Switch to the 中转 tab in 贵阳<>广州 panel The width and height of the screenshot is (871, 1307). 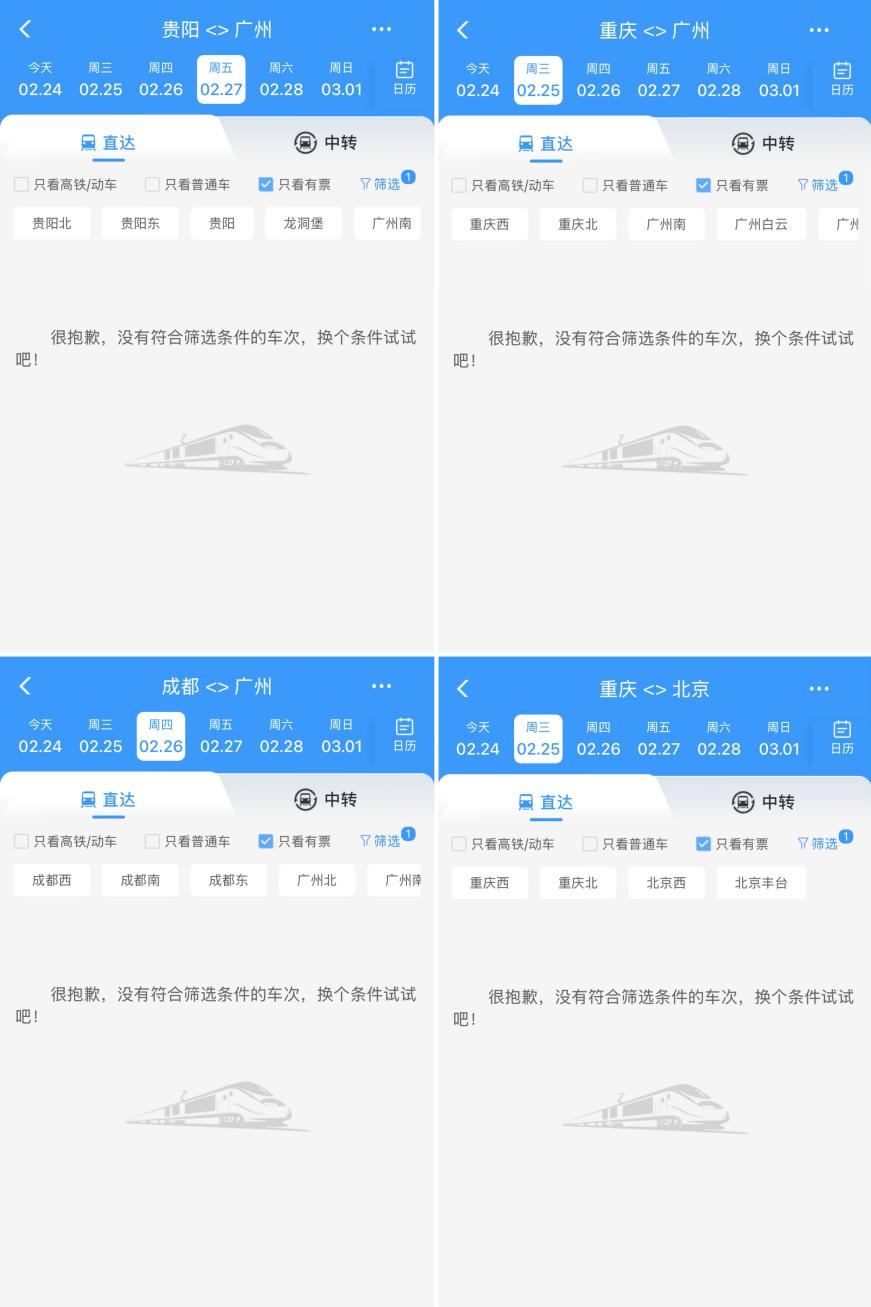(x=325, y=142)
